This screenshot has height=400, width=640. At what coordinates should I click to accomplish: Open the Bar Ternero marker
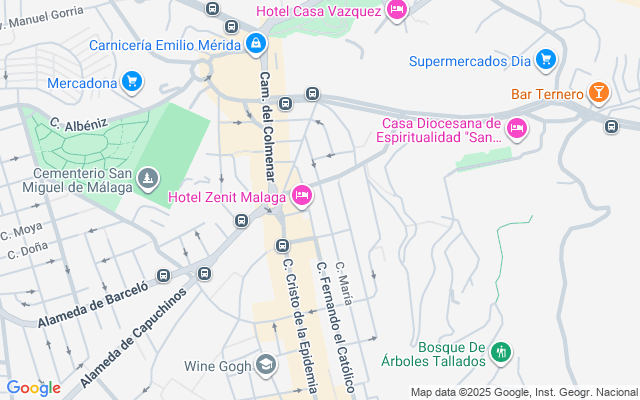[x=598, y=94]
